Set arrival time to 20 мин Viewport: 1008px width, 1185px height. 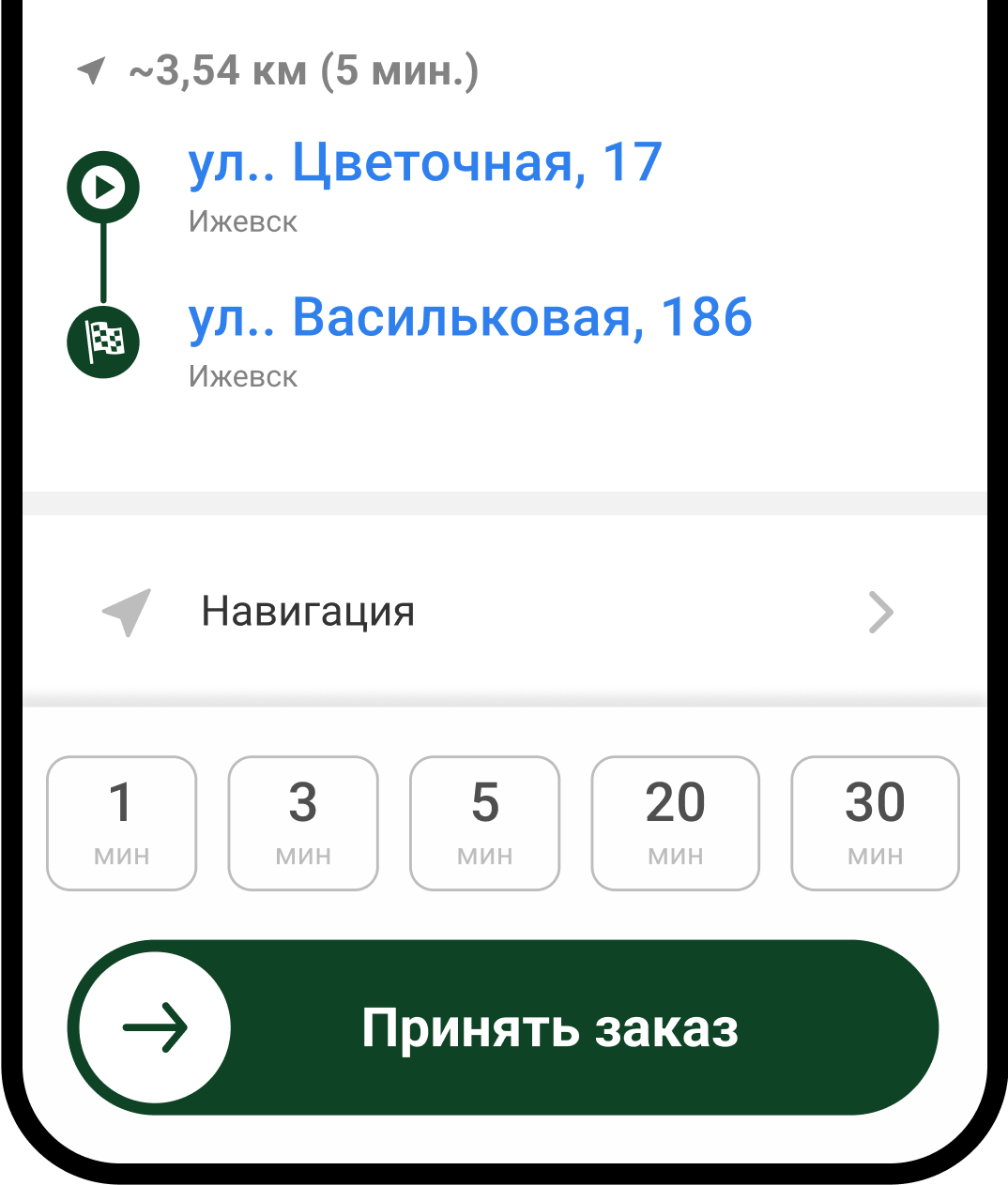click(x=675, y=823)
